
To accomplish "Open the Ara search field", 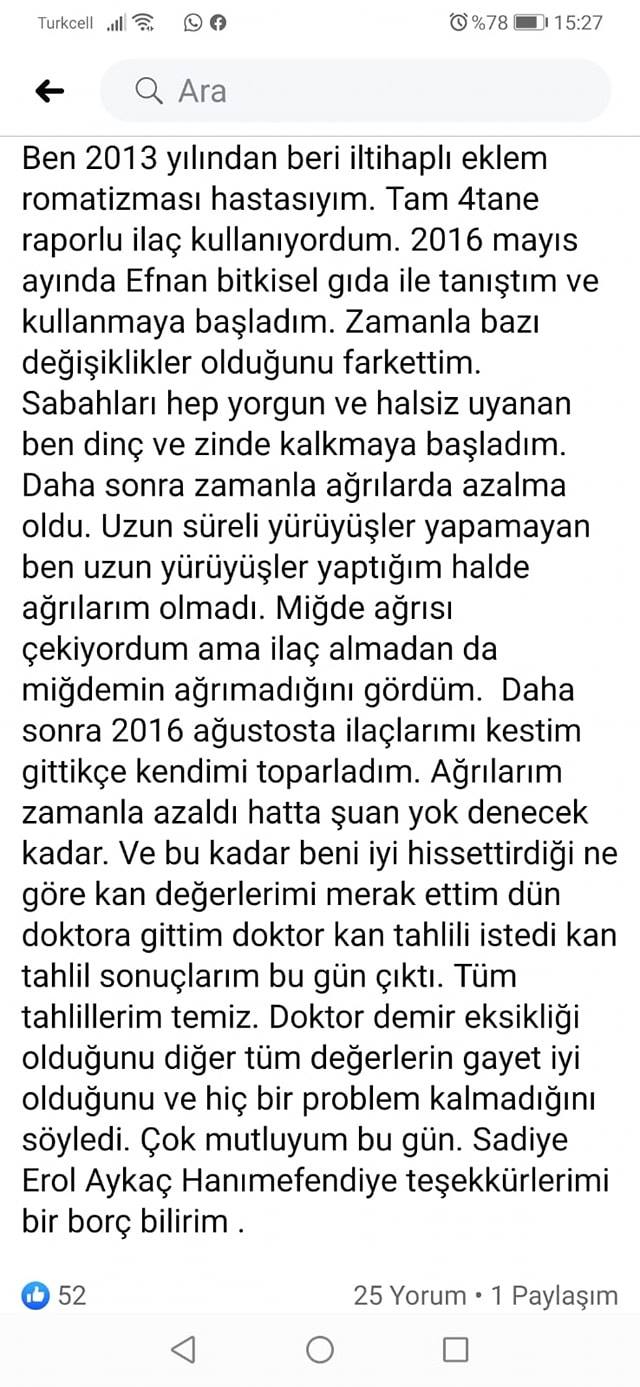I will click(x=355, y=91).
